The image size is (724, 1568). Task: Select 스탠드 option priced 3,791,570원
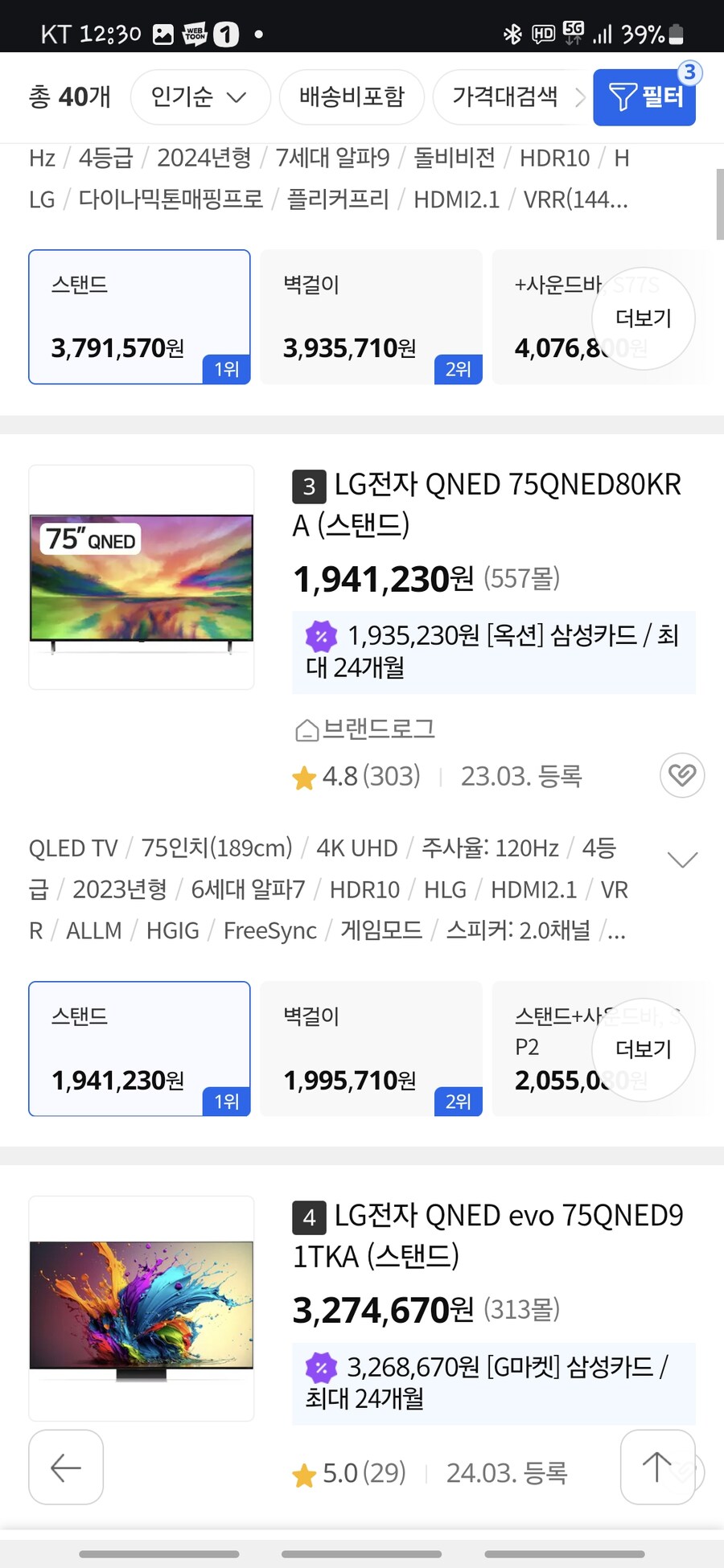point(139,317)
